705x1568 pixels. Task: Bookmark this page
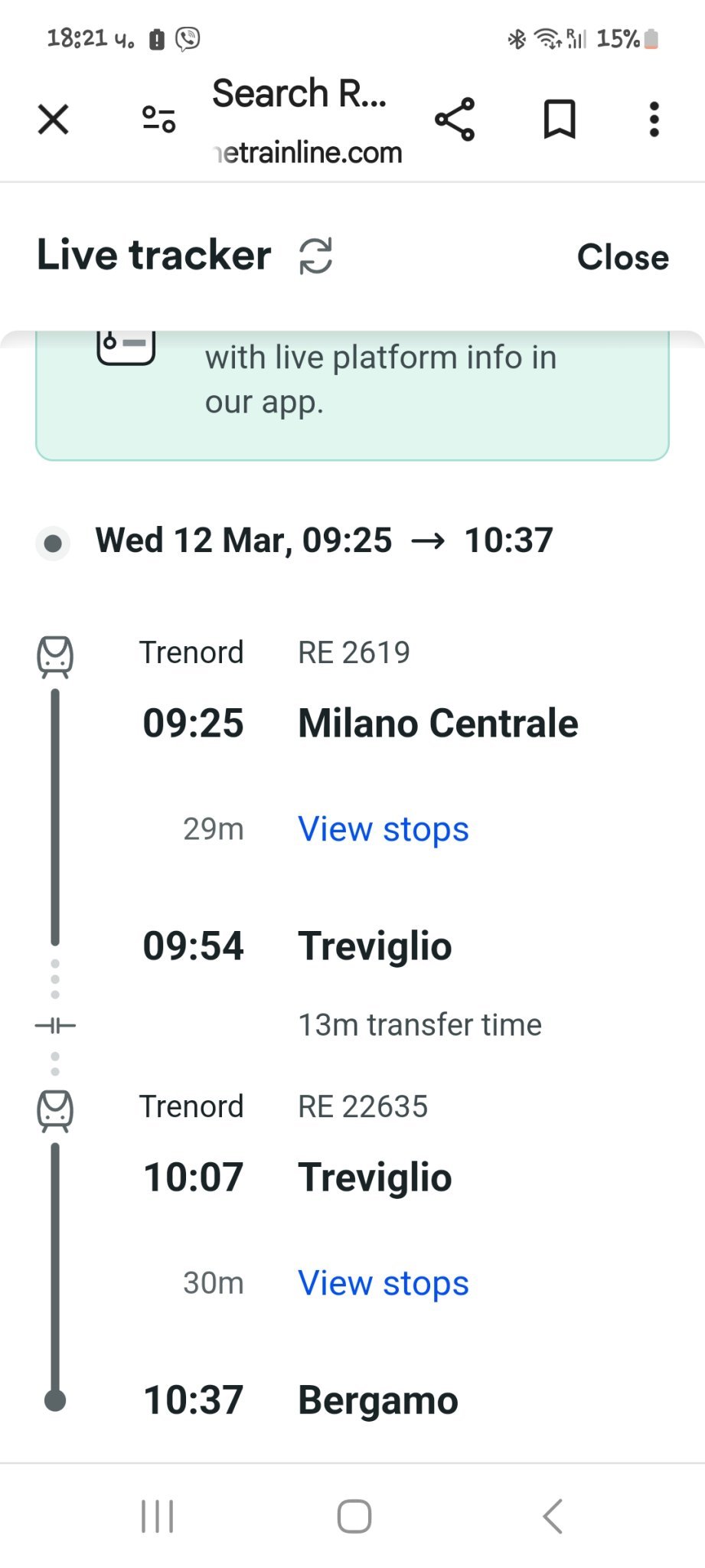(559, 119)
